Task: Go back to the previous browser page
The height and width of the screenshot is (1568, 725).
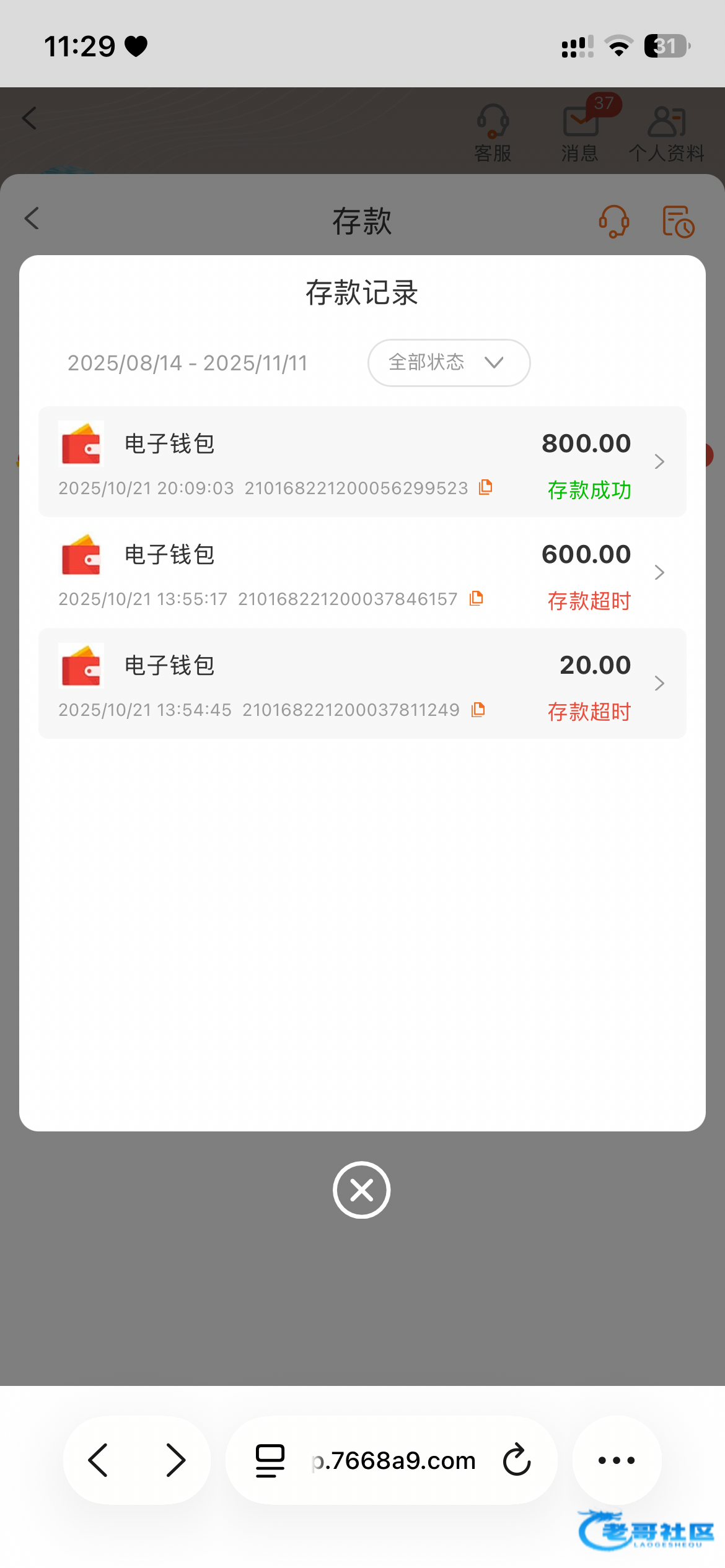Action: tap(99, 1460)
